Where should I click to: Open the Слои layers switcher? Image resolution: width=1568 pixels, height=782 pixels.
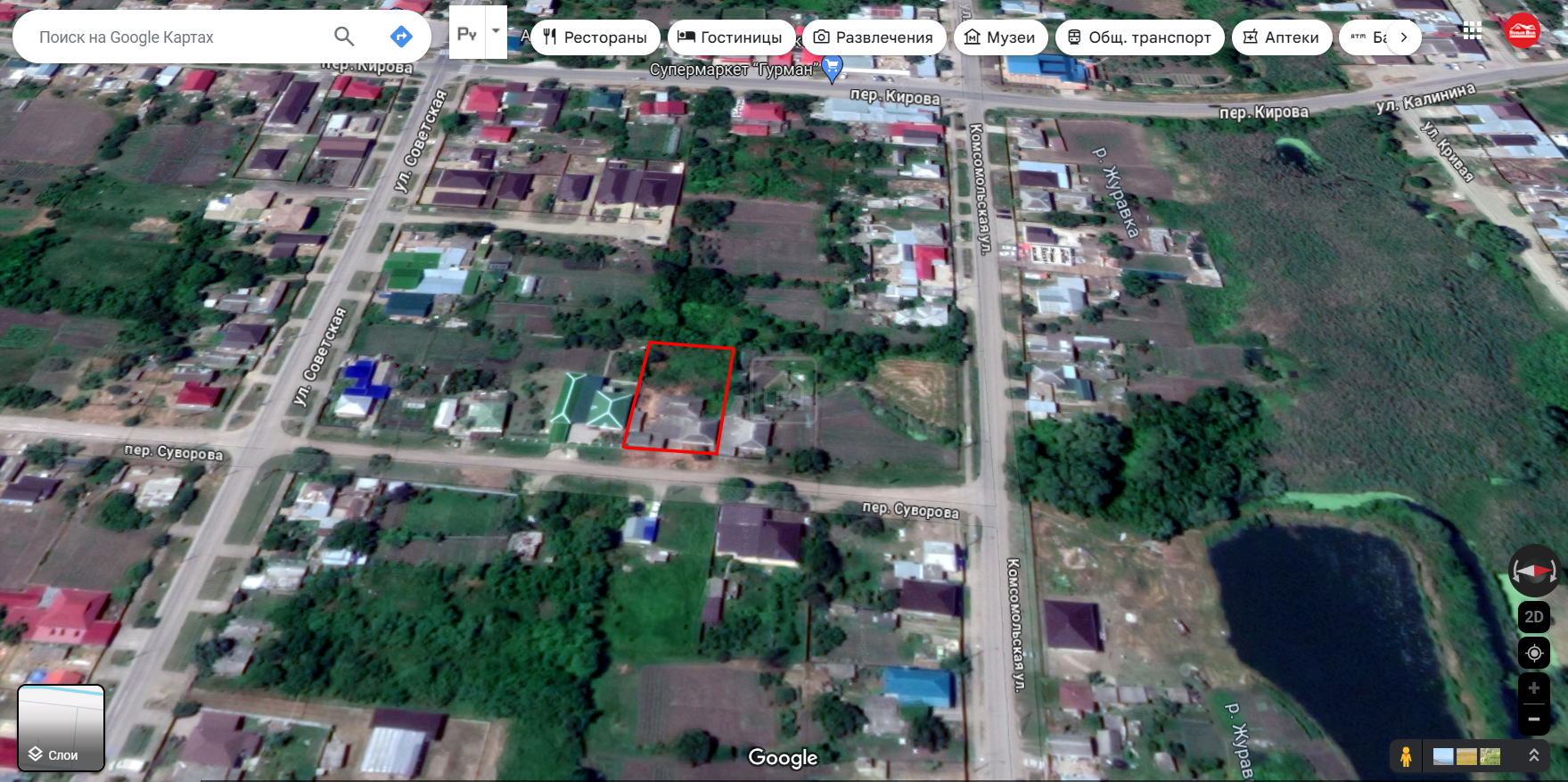click(x=62, y=728)
